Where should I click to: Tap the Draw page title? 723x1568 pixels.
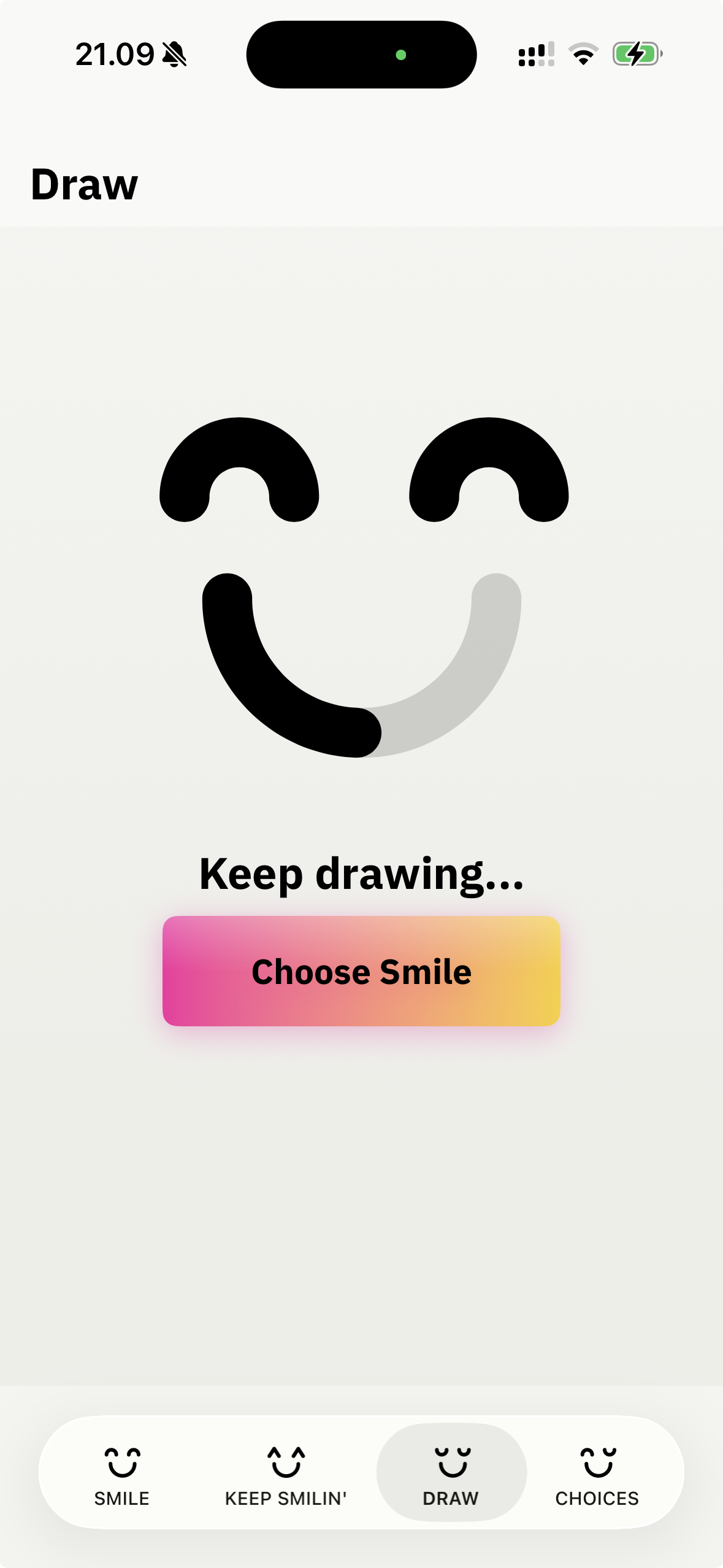(x=83, y=183)
